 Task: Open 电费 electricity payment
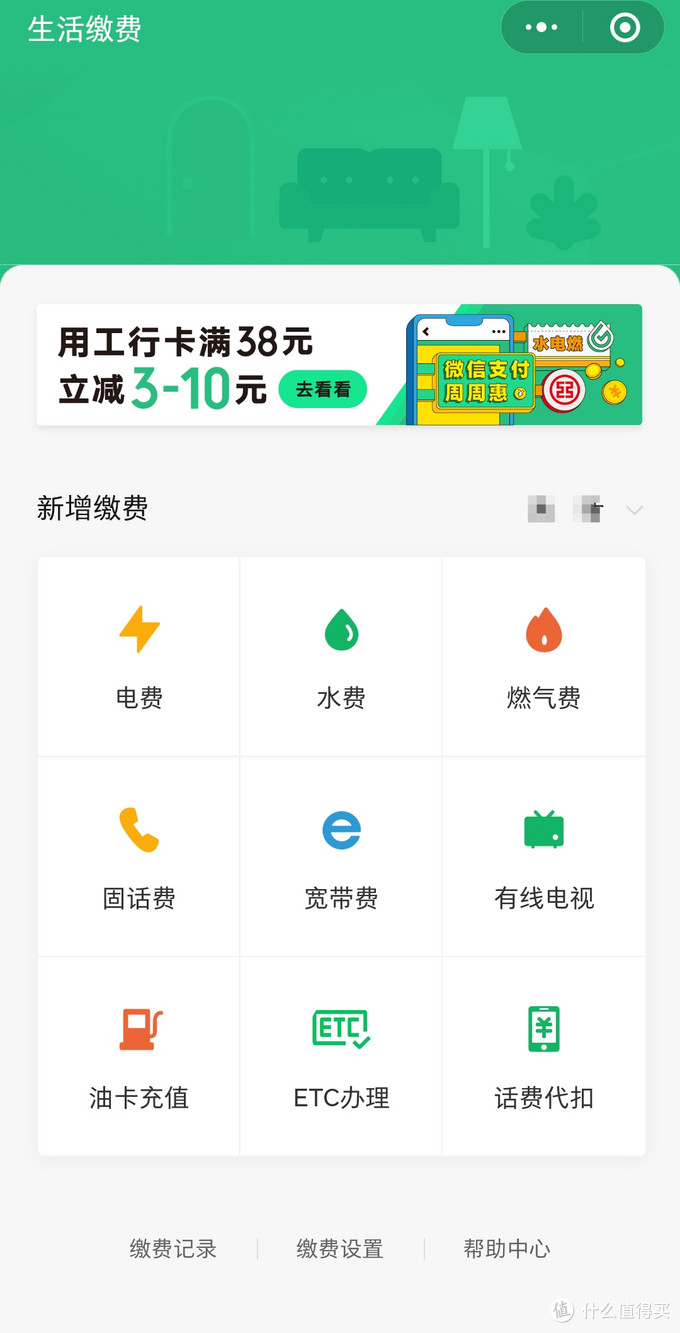tap(139, 657)
